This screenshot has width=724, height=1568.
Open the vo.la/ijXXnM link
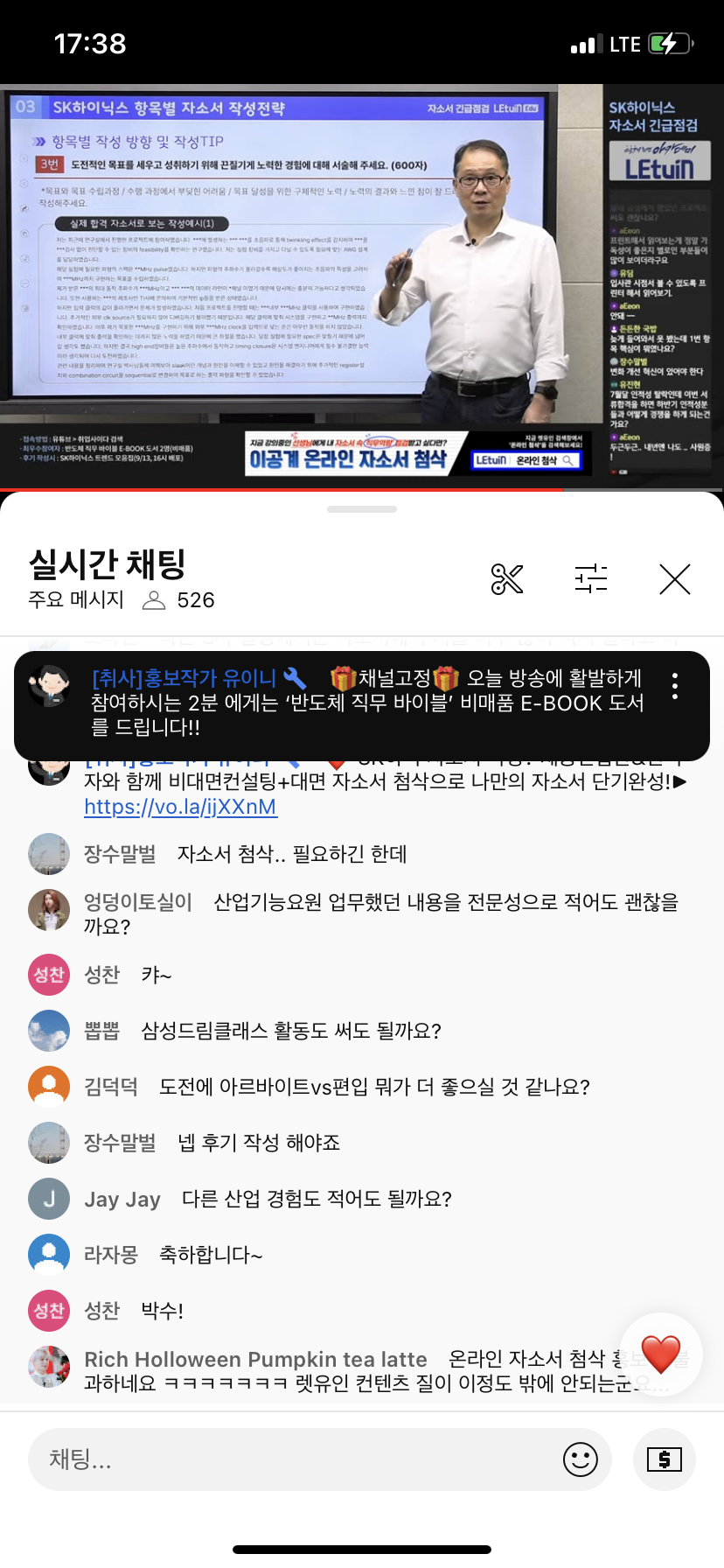click(x=180, y=807)
